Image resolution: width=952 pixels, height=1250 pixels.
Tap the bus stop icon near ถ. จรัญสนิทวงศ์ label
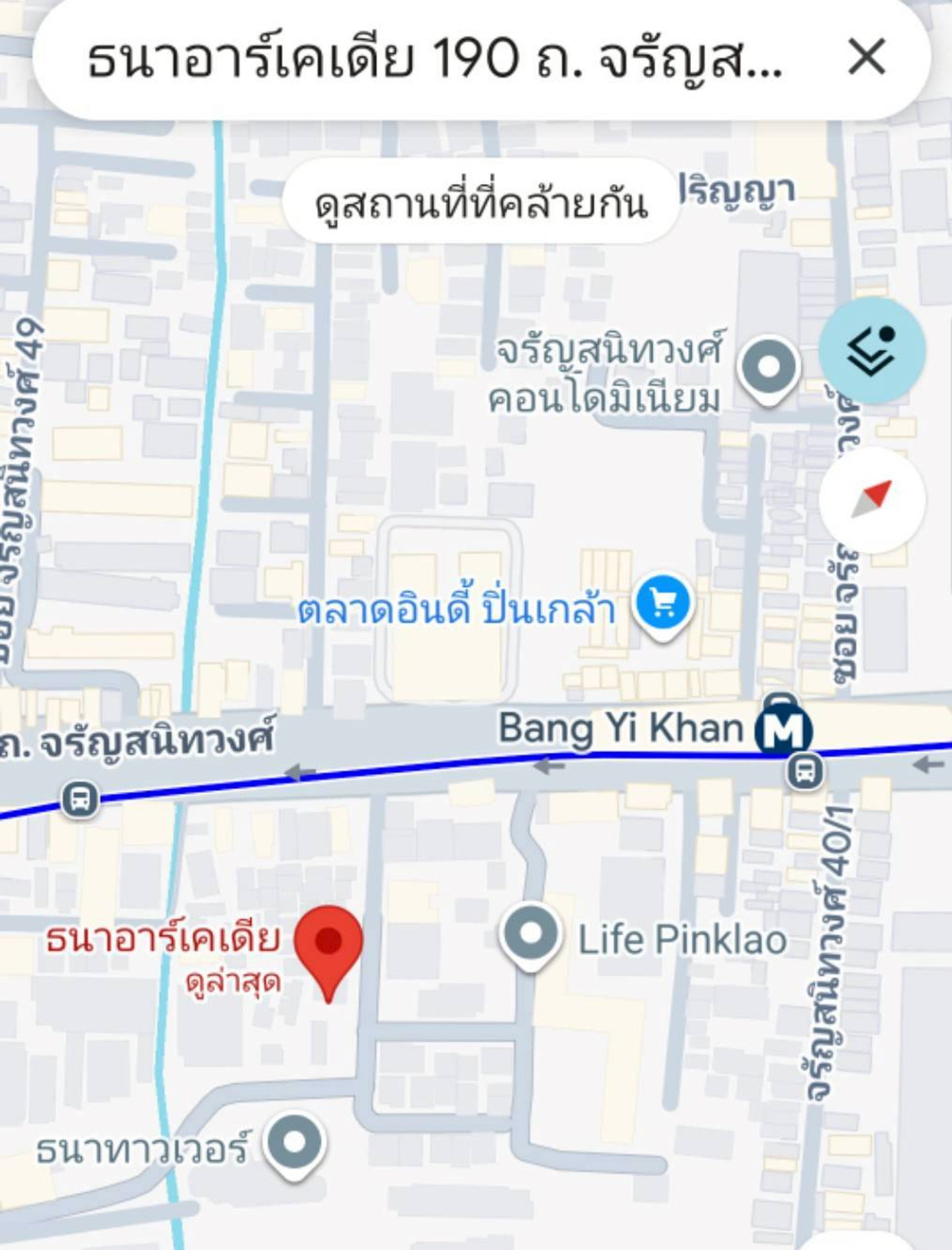(80, 799)
